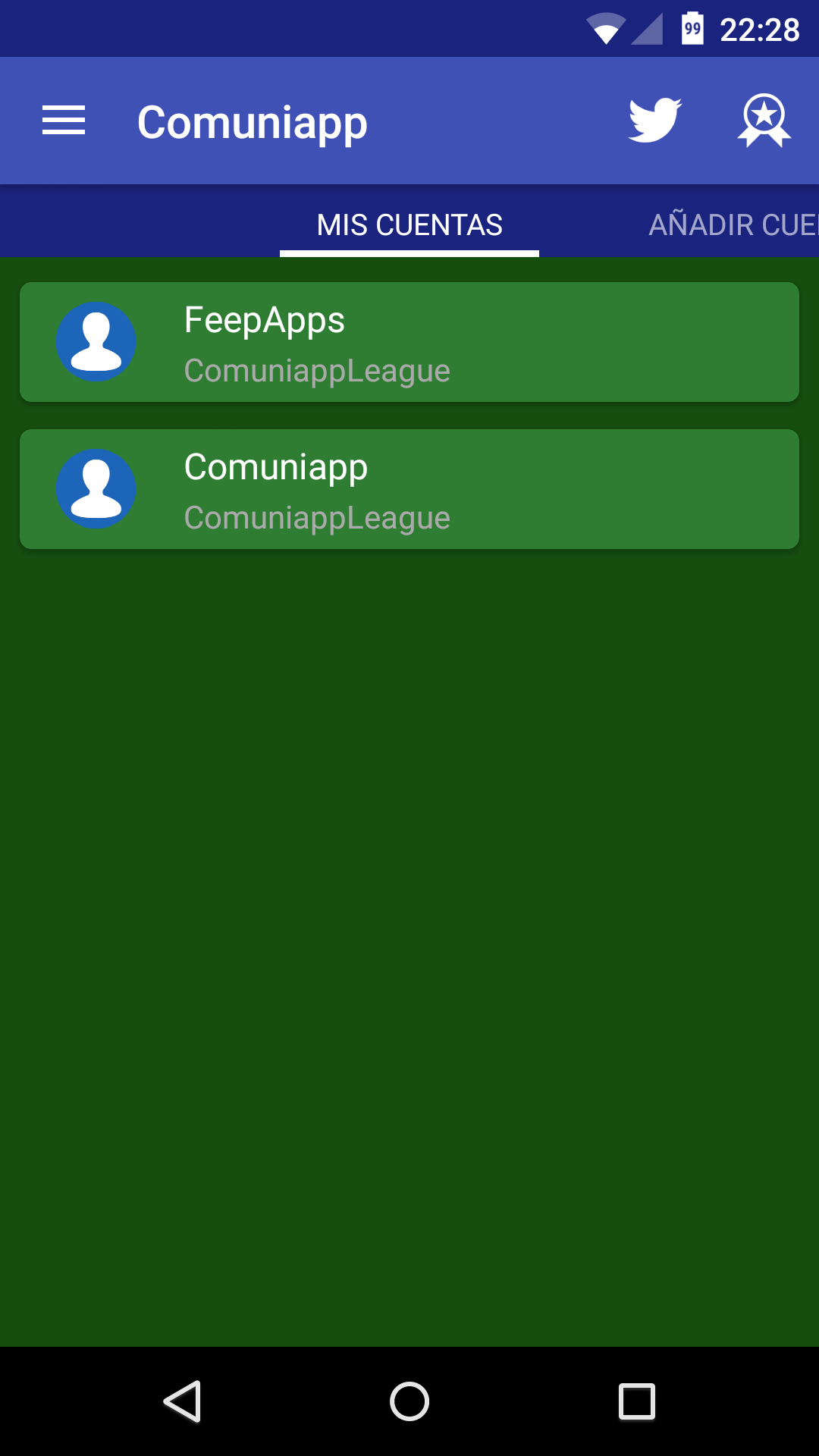Go to the home screen
The width and height of the screenshot is (819, 1456).
(409, 1401)
